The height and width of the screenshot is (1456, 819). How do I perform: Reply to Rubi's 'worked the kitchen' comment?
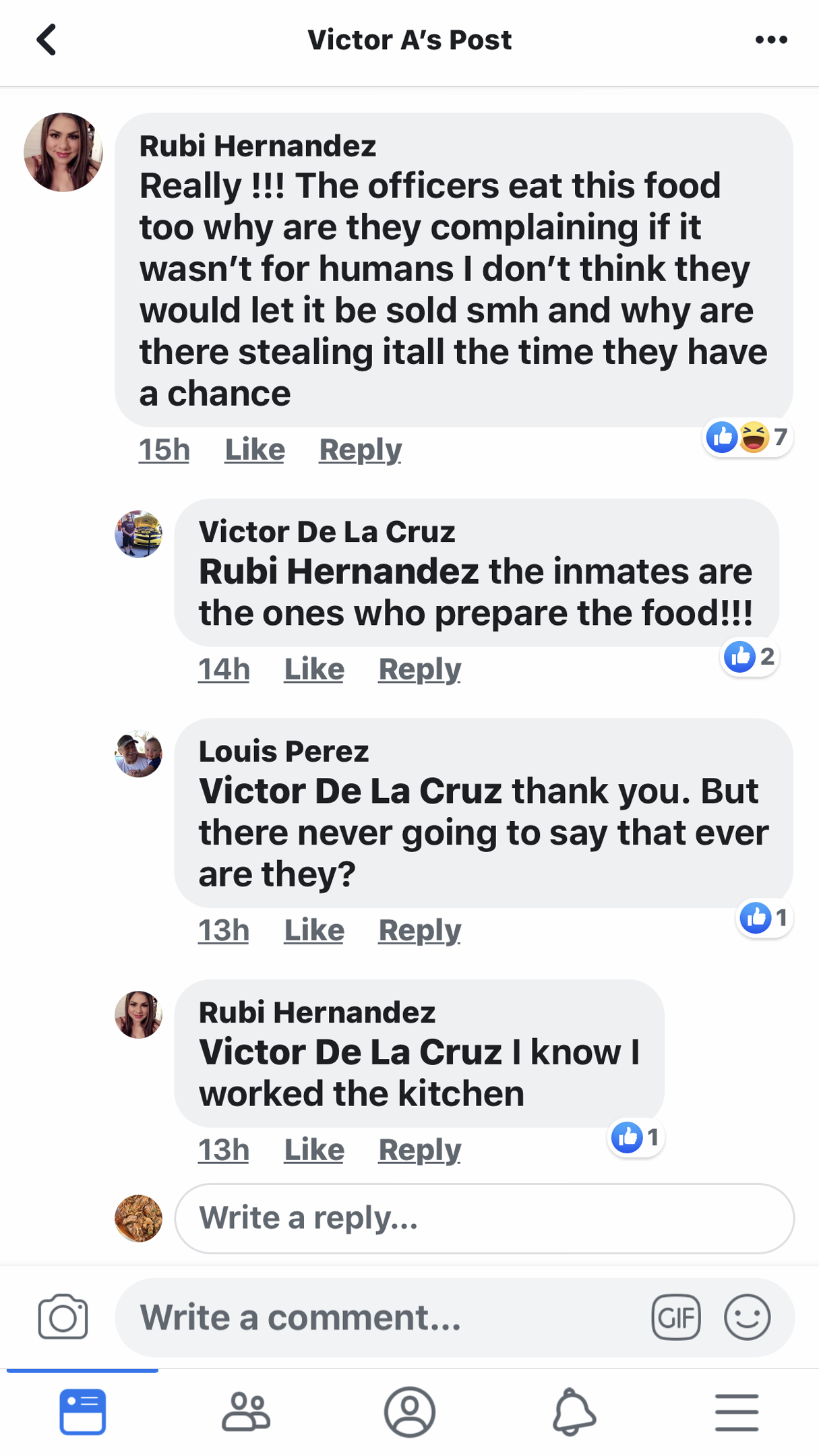419,1150
